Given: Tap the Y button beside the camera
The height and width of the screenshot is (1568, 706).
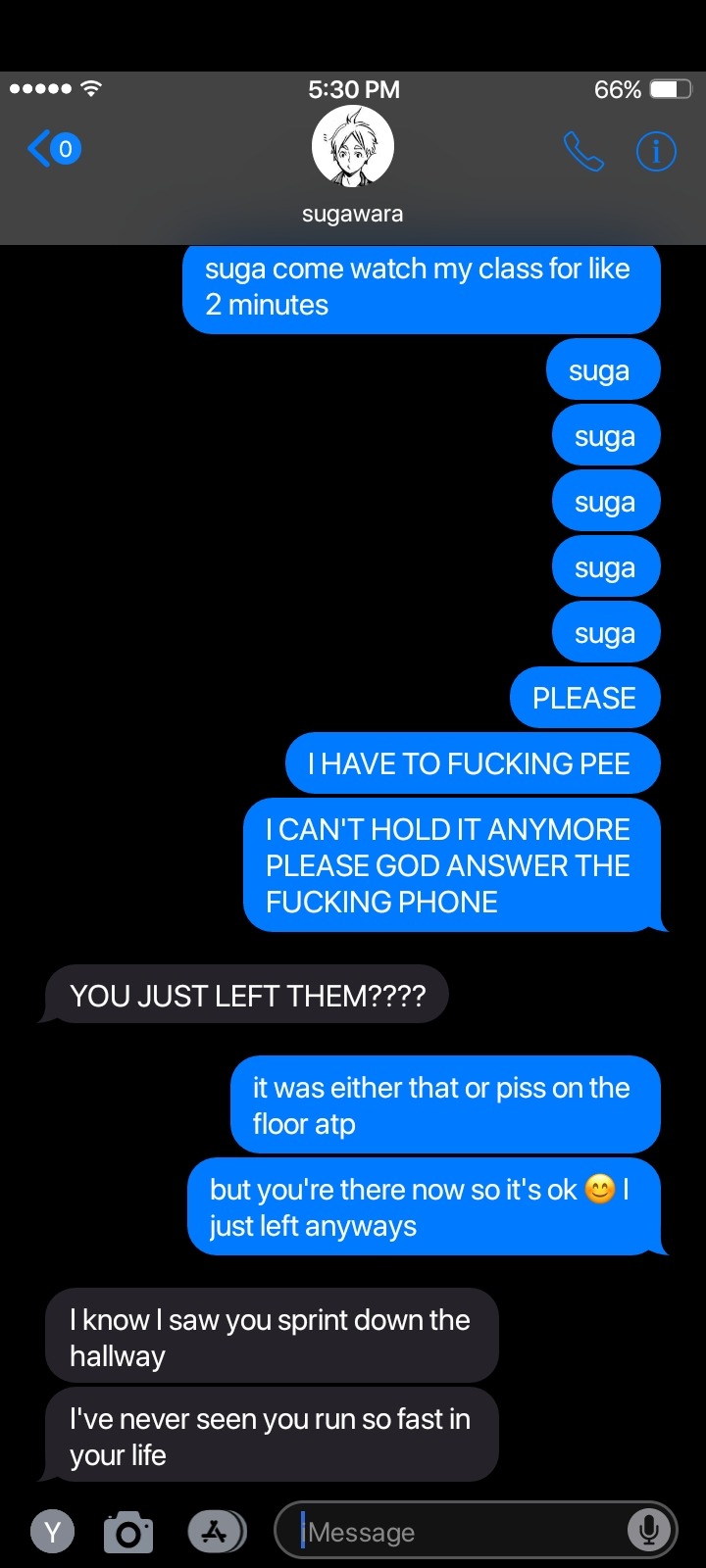Looking at the screenshot, I should (x=53, y=1531).
